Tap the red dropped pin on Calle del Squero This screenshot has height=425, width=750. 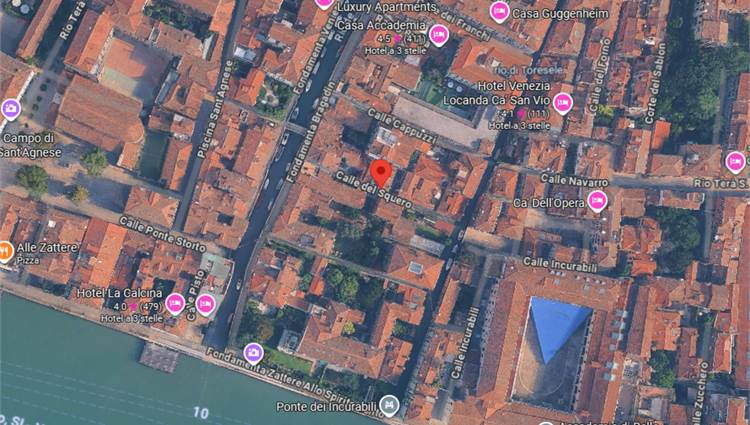click(380, 171)
